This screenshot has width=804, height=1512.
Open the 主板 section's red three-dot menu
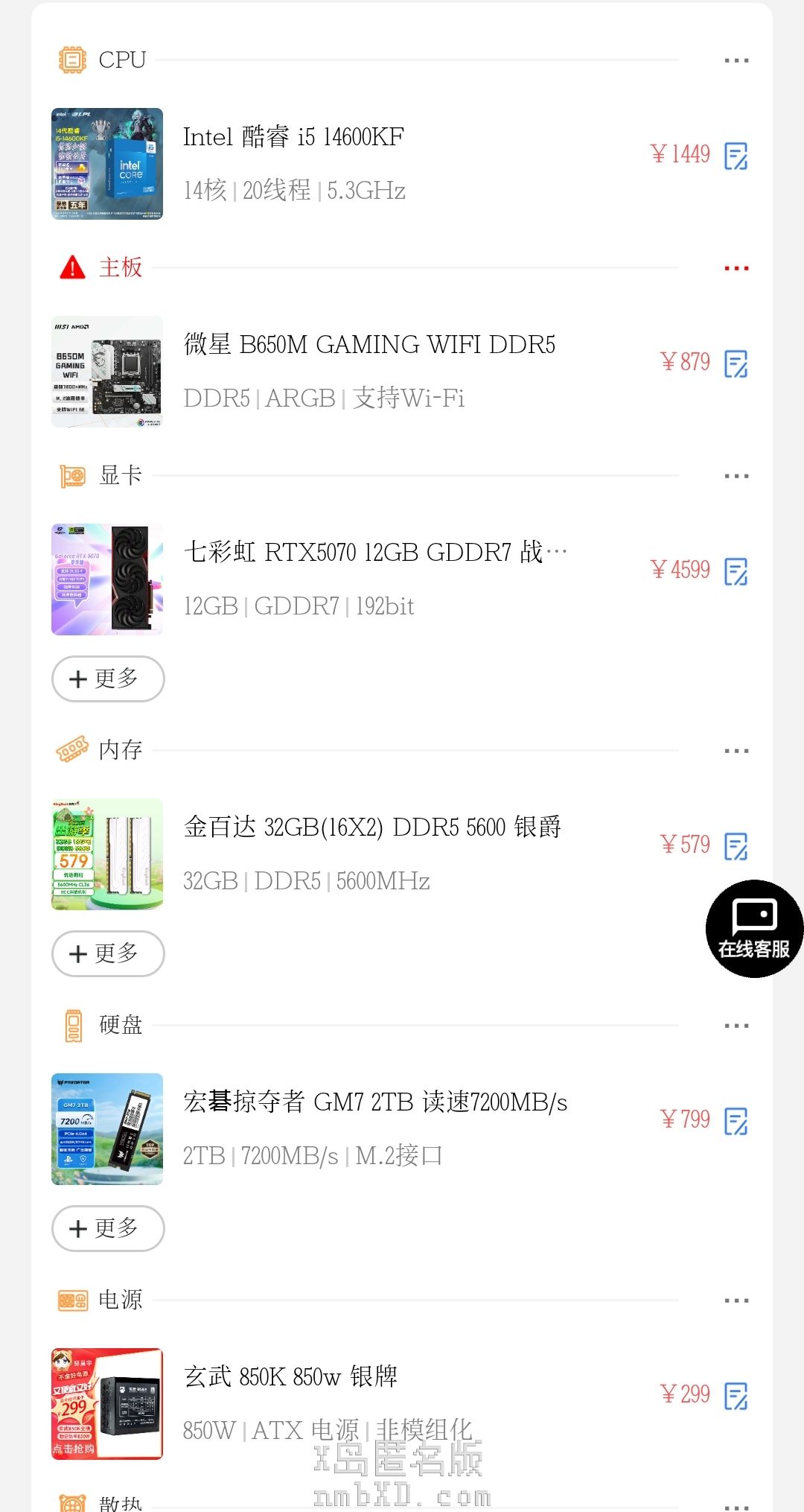(x=736, y=268)
